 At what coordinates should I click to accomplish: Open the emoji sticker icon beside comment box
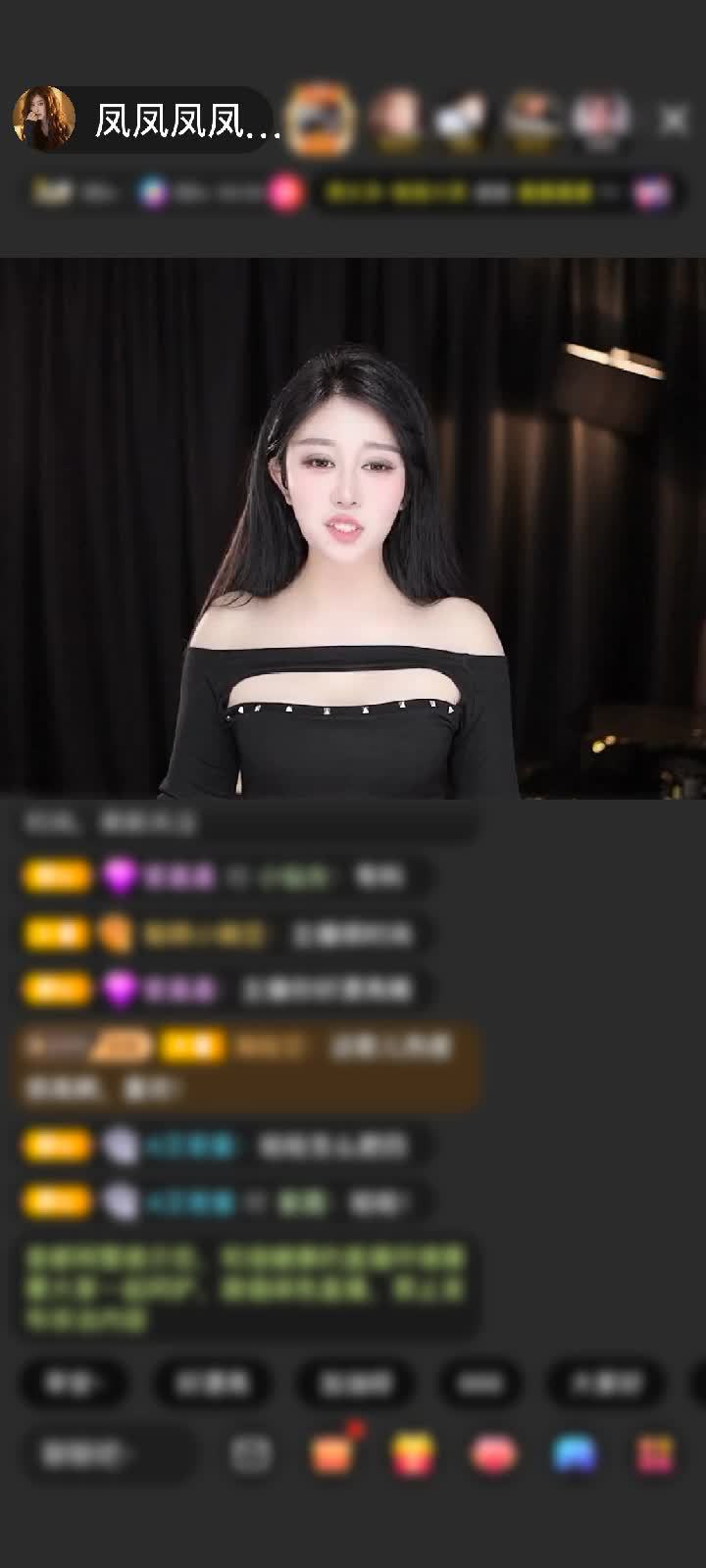pos(250,1453)
